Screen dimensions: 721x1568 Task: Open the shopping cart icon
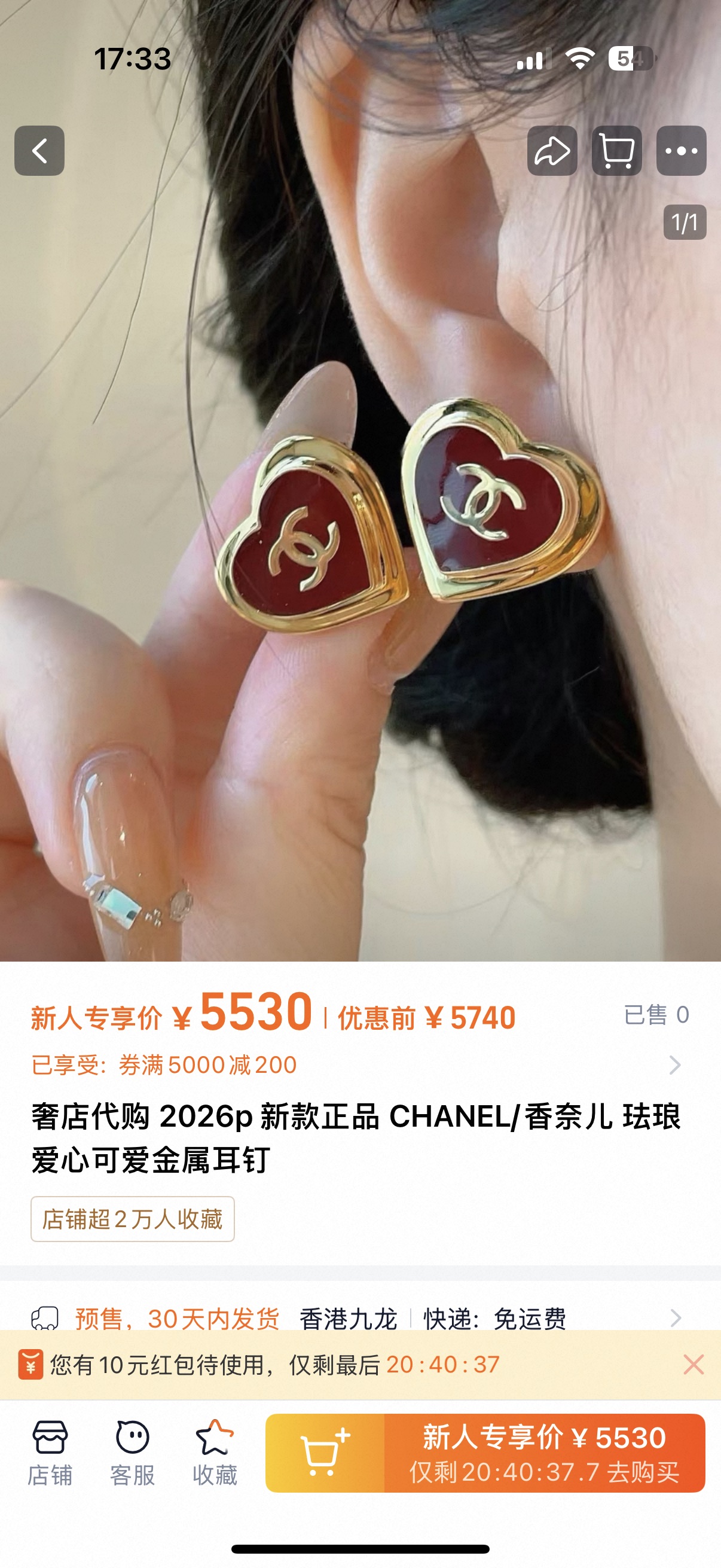(x=616, y=151)
